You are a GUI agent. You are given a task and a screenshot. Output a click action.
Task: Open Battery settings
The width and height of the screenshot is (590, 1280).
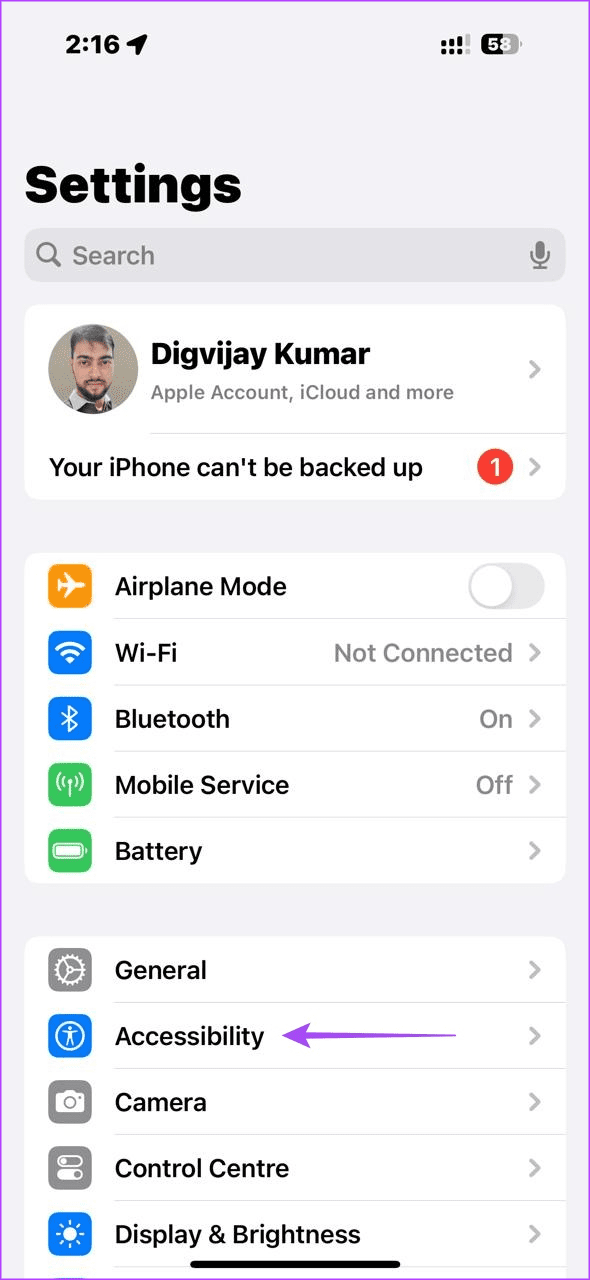tap(295, 851)
